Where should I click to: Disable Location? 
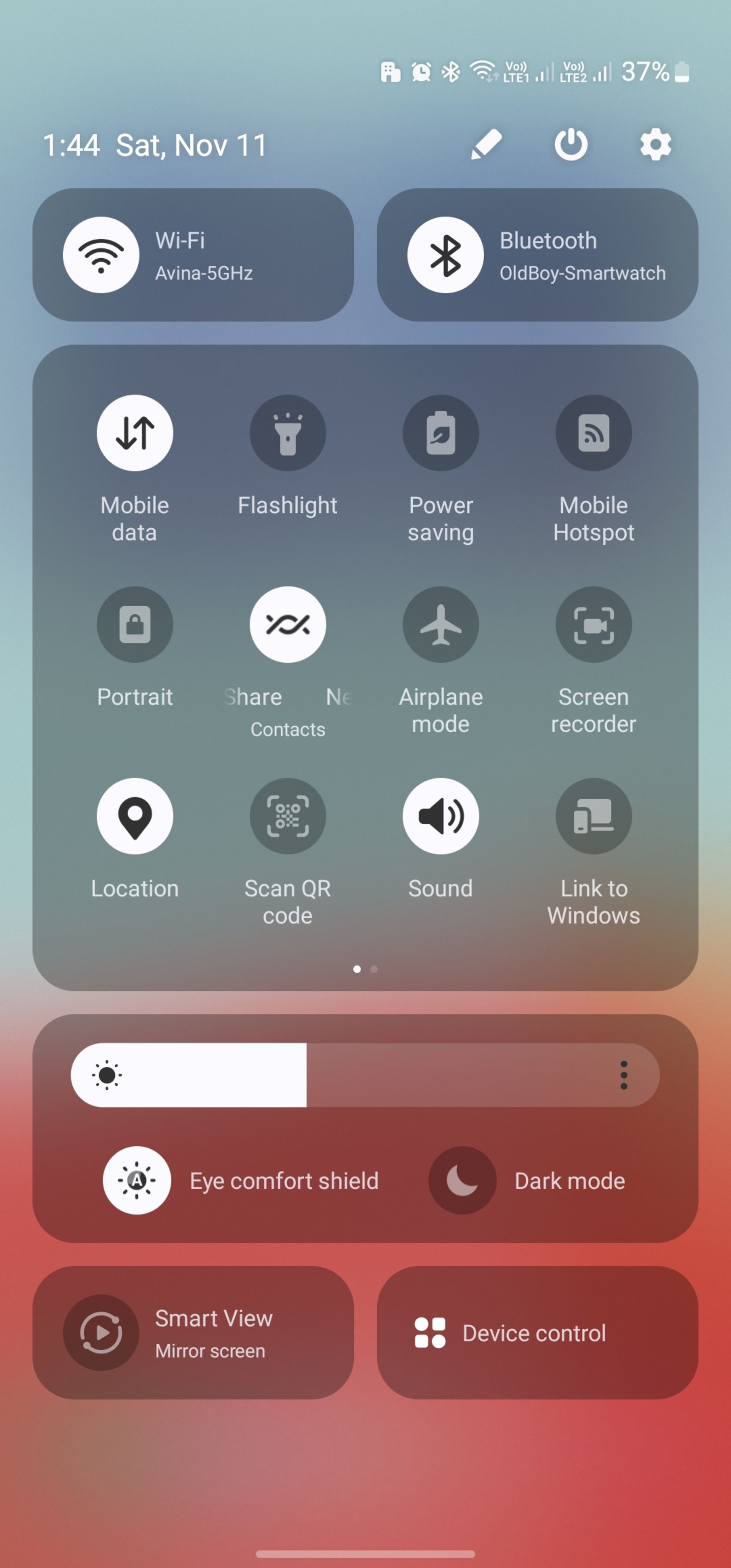(x=134, y=816)
